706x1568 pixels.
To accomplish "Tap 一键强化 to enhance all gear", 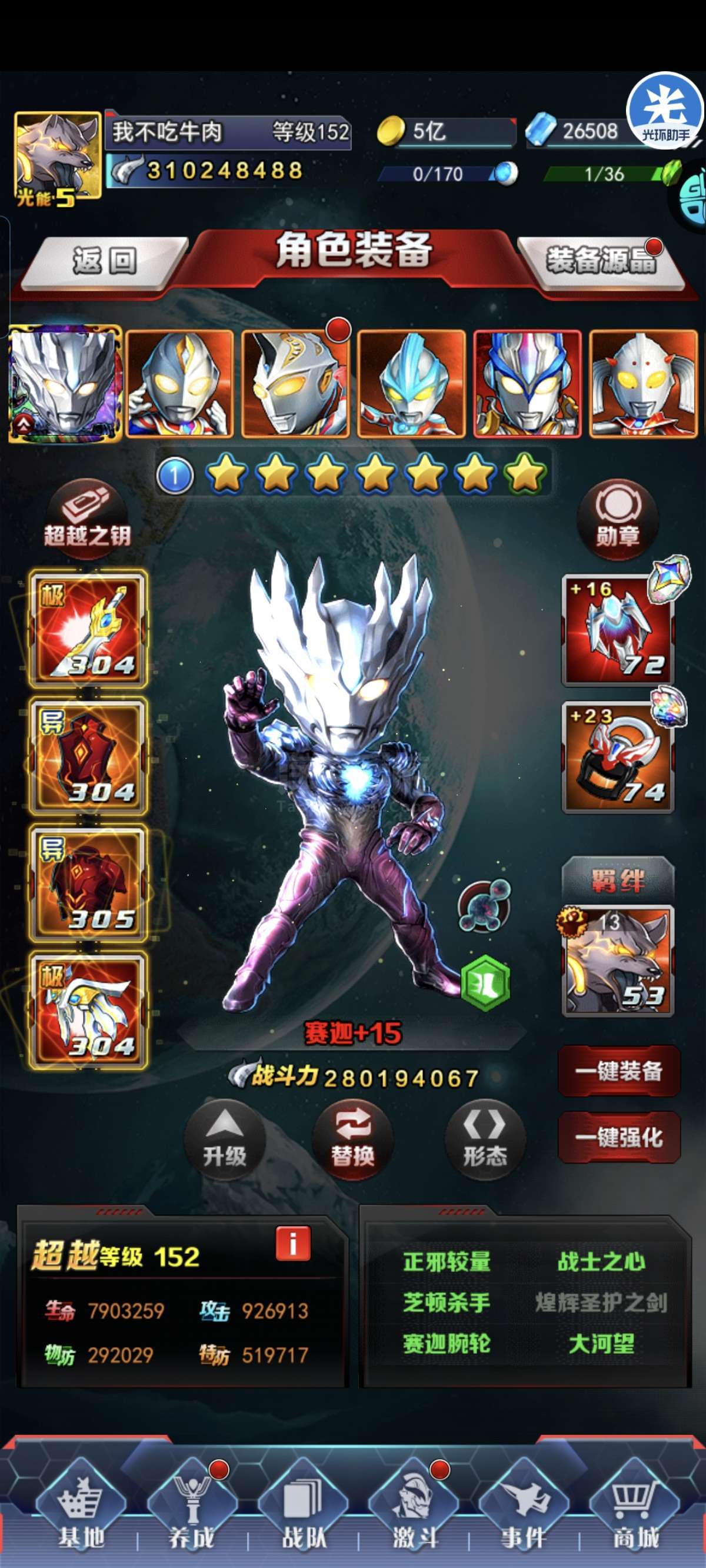I will (619, 1137).
